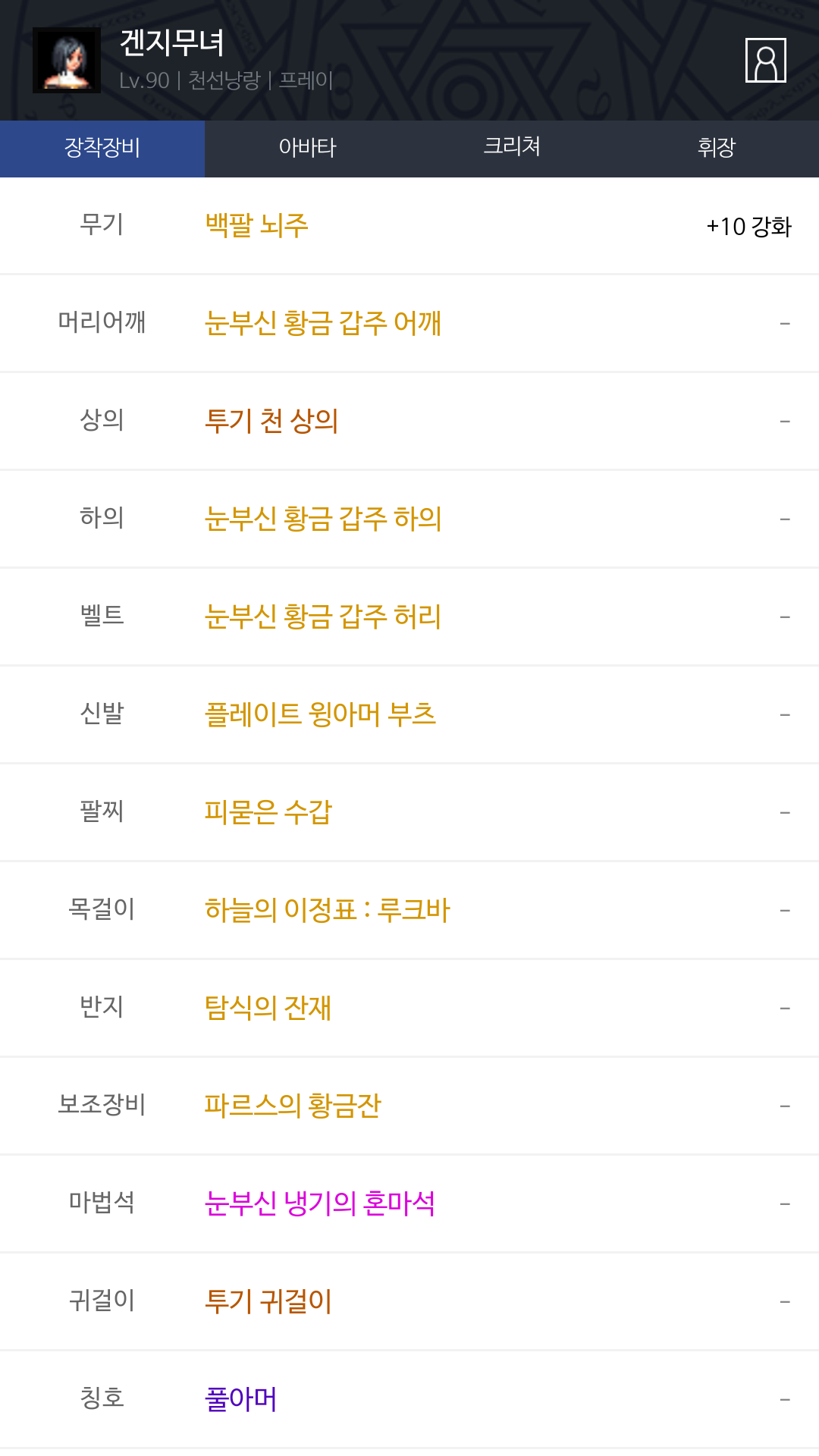View necklace 하늘의 이정표 : 루크바

pos(328,910)
